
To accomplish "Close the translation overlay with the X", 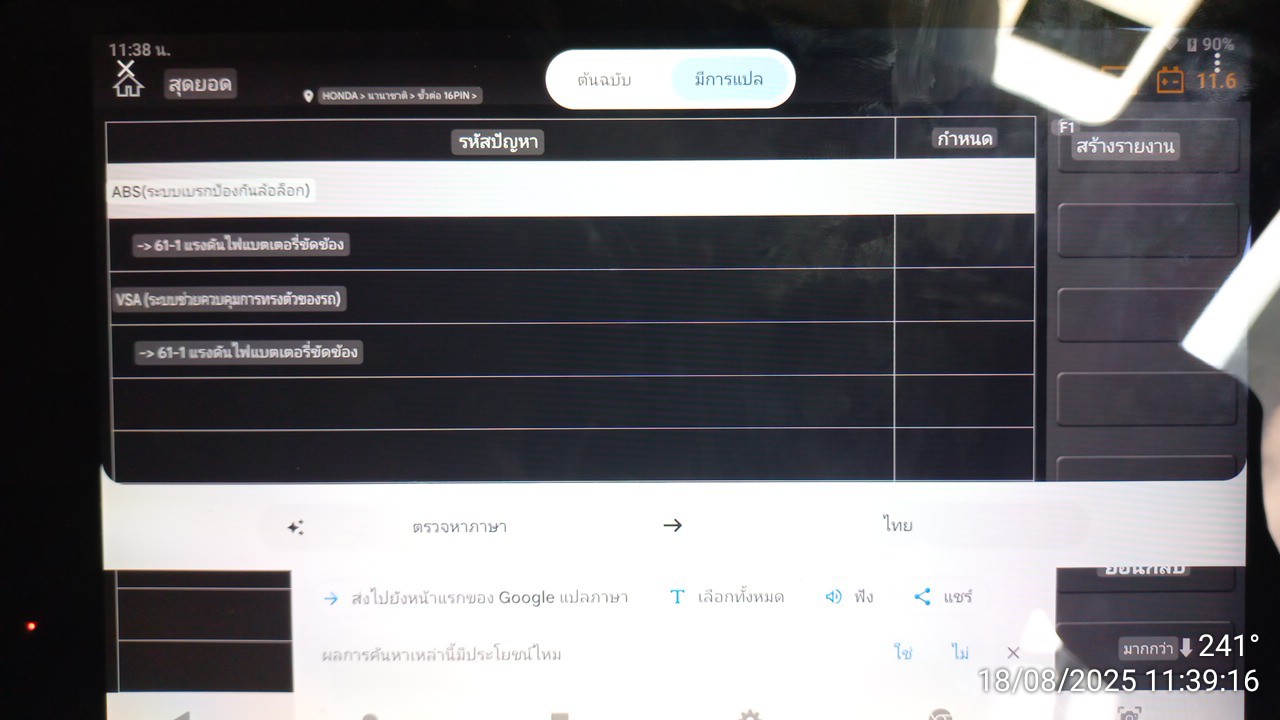I will pos(125,69).
